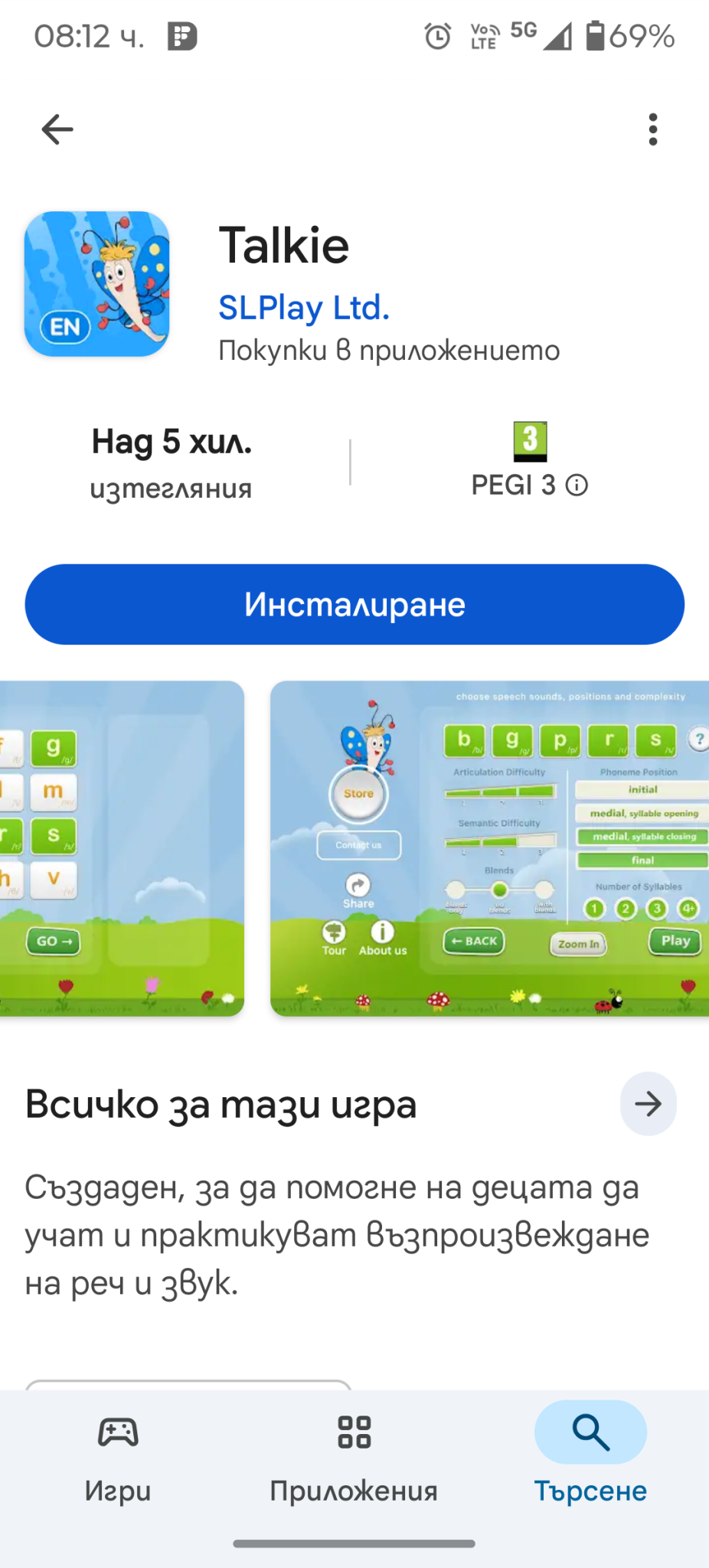The image size is (709, 1568).
Task: View PEGI 3 rating info
Action: (x=576, y=485)
